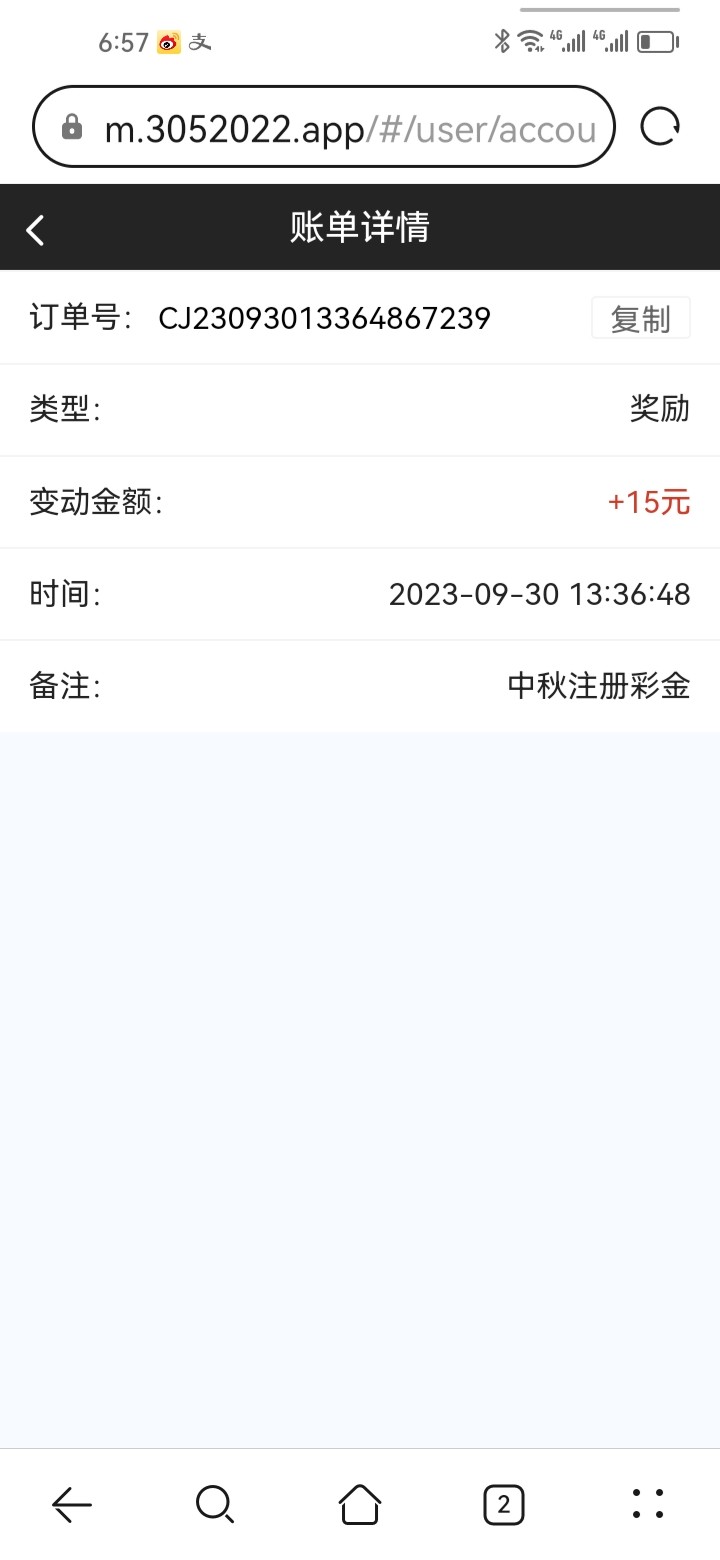Open the browser tab switcher
The width and height of the screenshot is (720, 1560).
pos(503,1503)
